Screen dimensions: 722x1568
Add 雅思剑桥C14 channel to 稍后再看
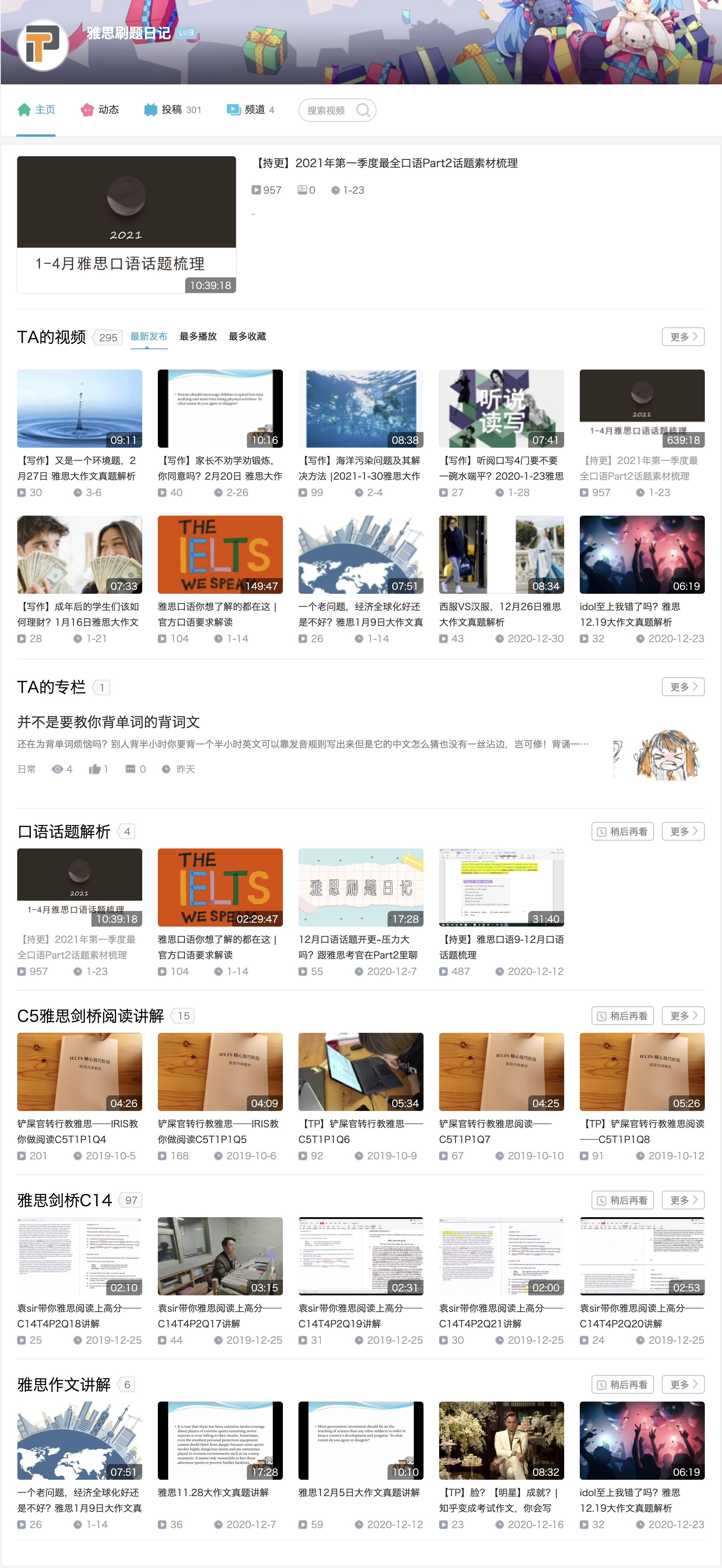622,1200
